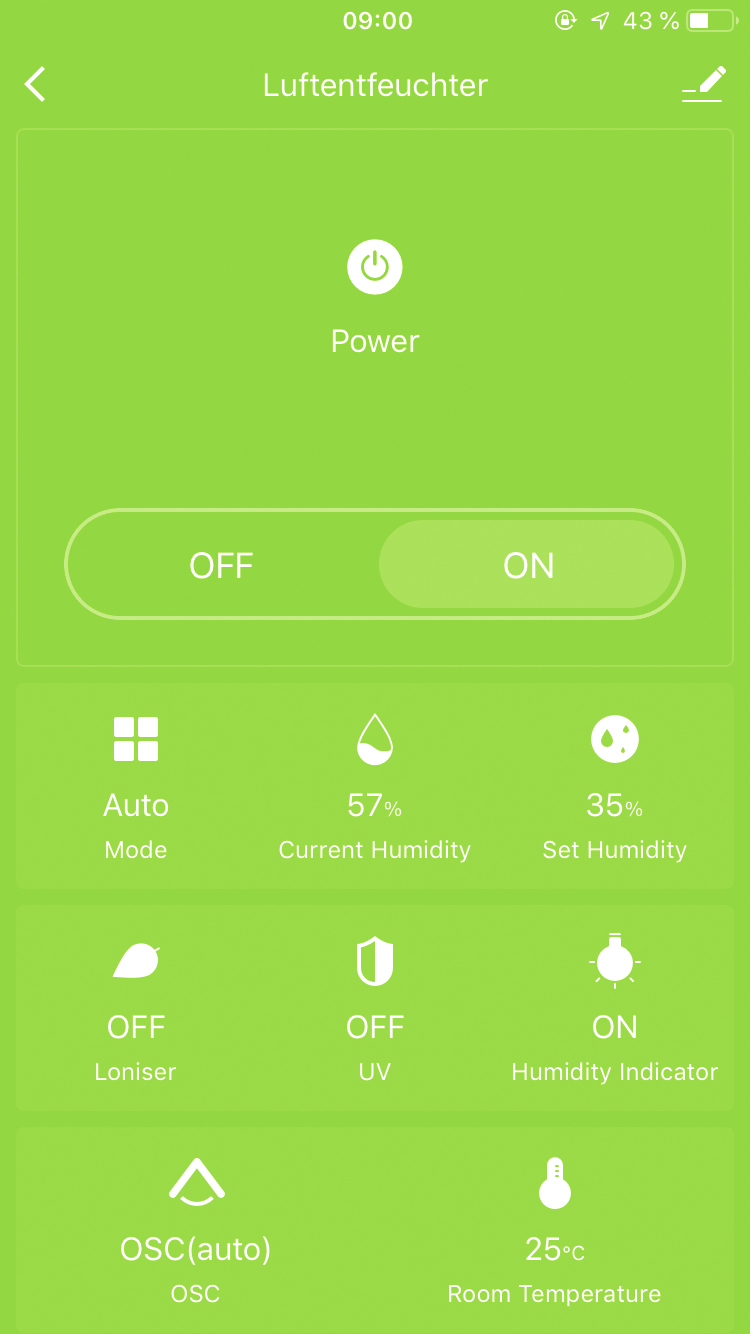Switch the power to OFF

coord(221,566)
